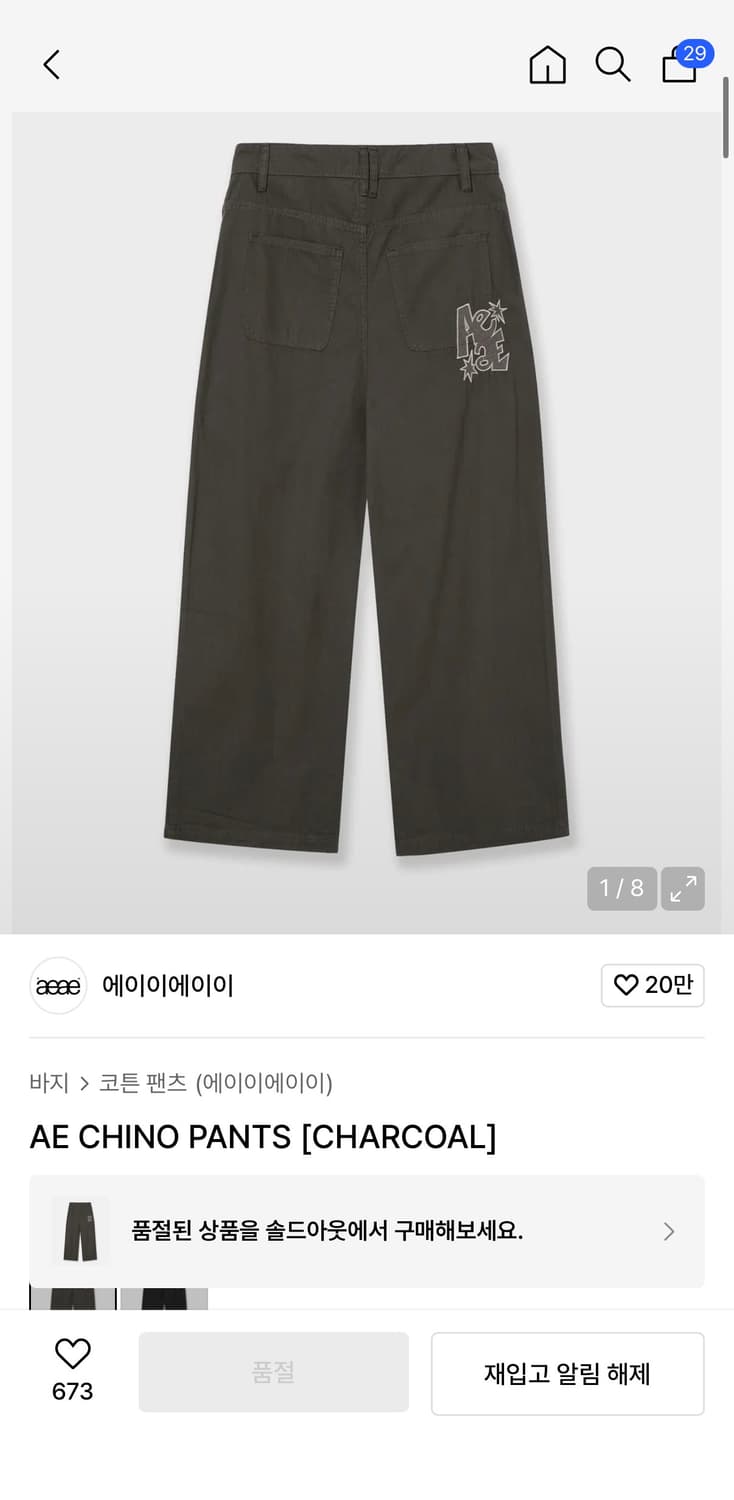Viewport: 734px width, 1500px height.
Task: Tap the heart icon showing 20만 likes
Action: click(652, 985)
